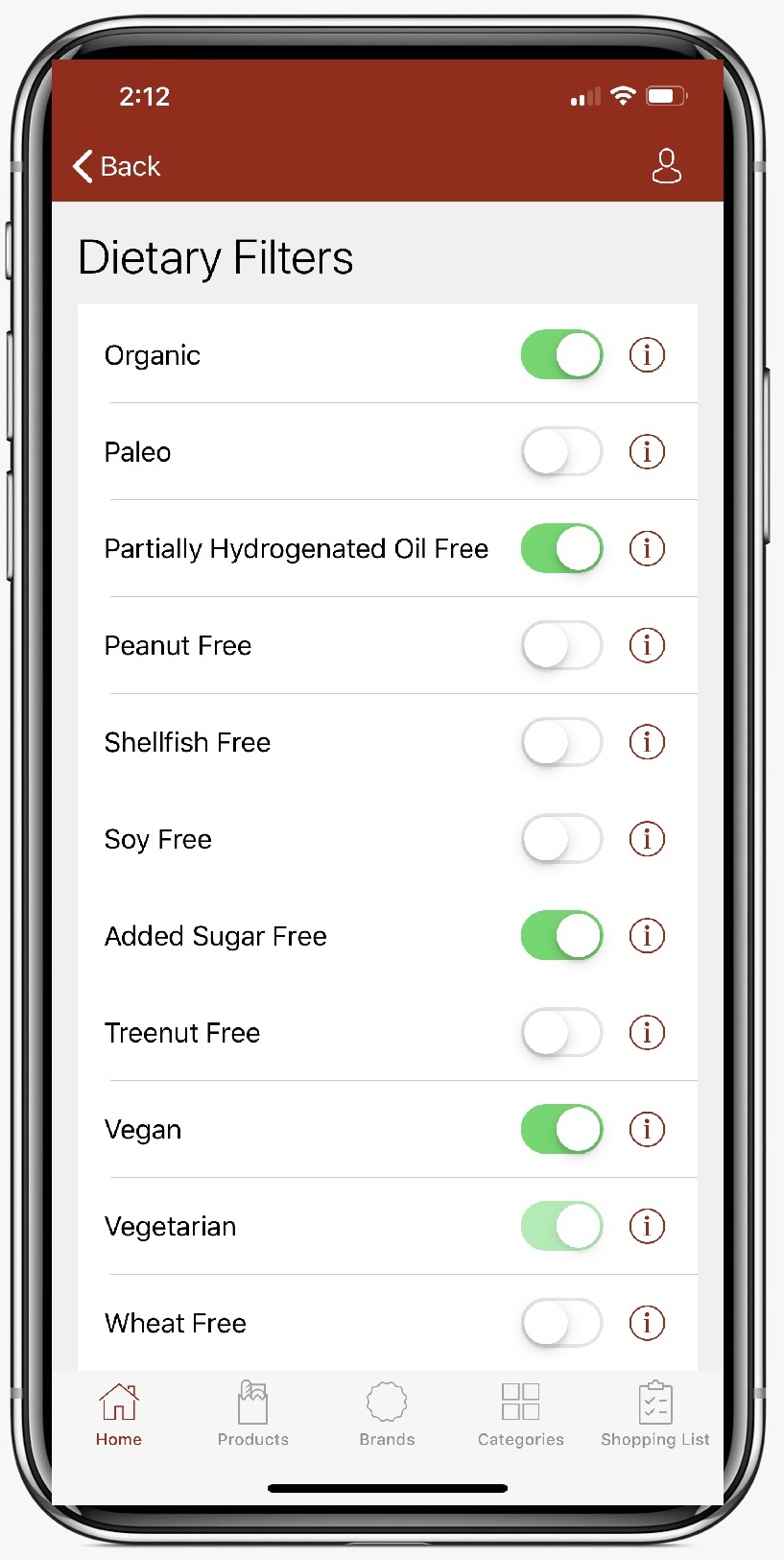
Task: Turn off the Vegan filter
Action: click(x=562, y=1129)
